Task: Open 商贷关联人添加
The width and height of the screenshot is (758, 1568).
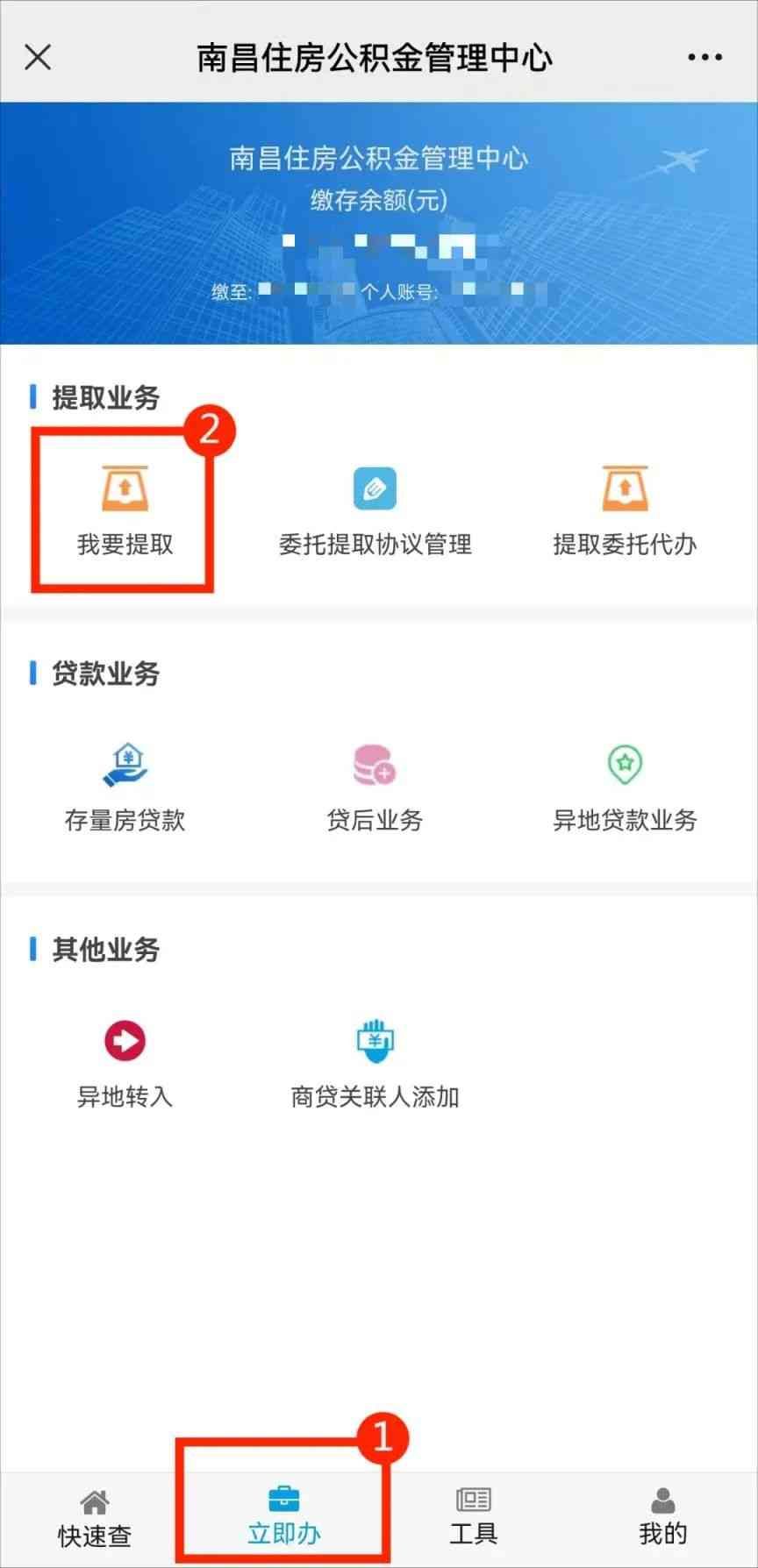Action: point(375,1062)
